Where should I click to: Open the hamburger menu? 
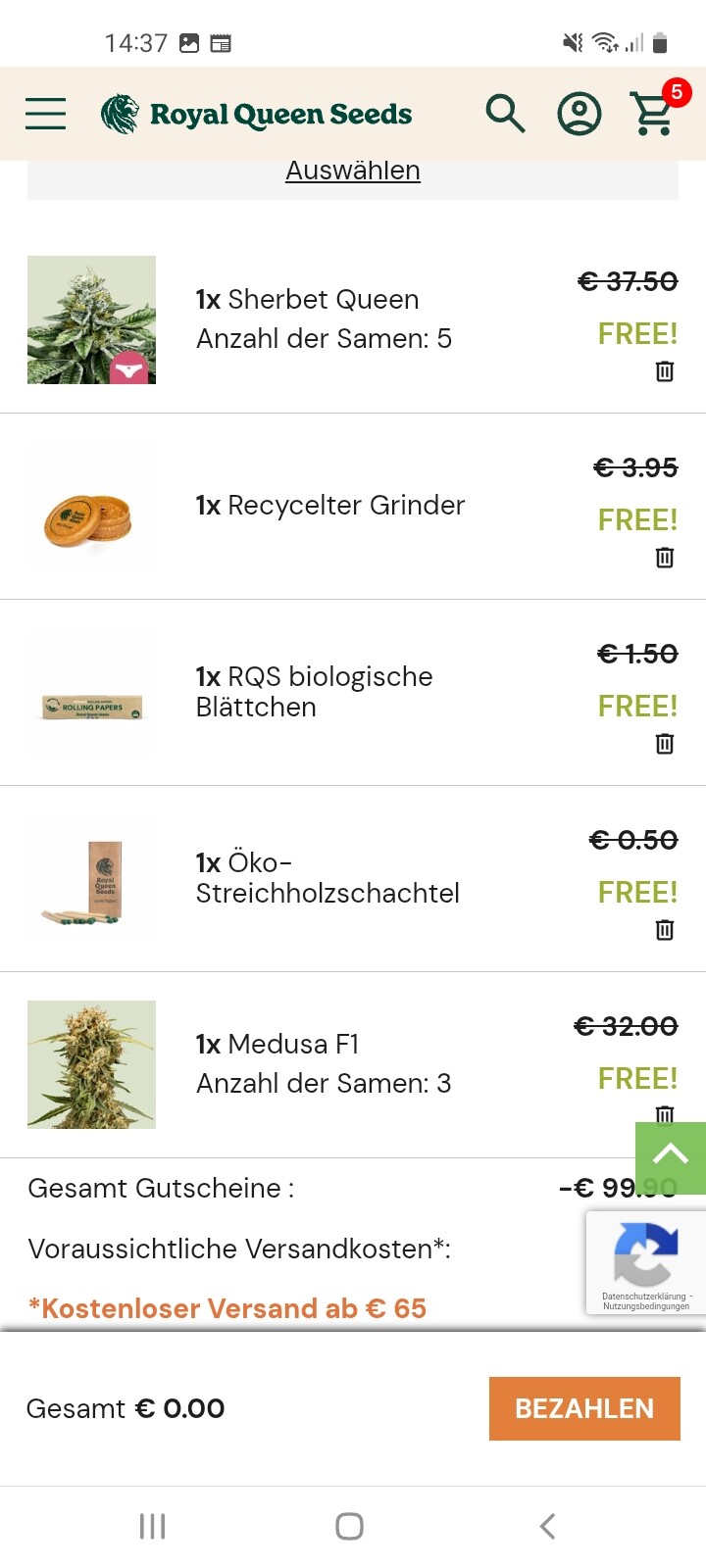click(45, 114)
